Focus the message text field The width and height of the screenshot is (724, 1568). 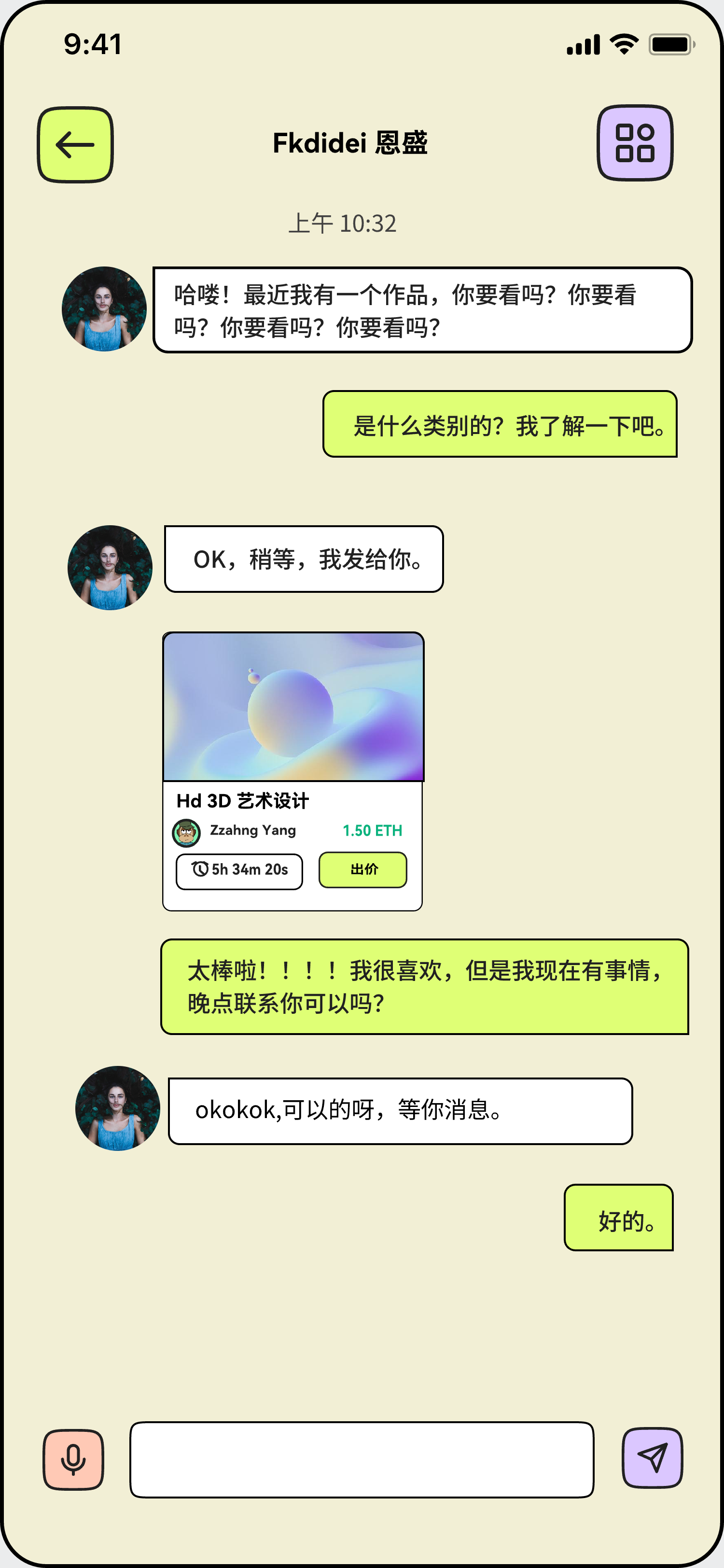tap(362, 1460)
